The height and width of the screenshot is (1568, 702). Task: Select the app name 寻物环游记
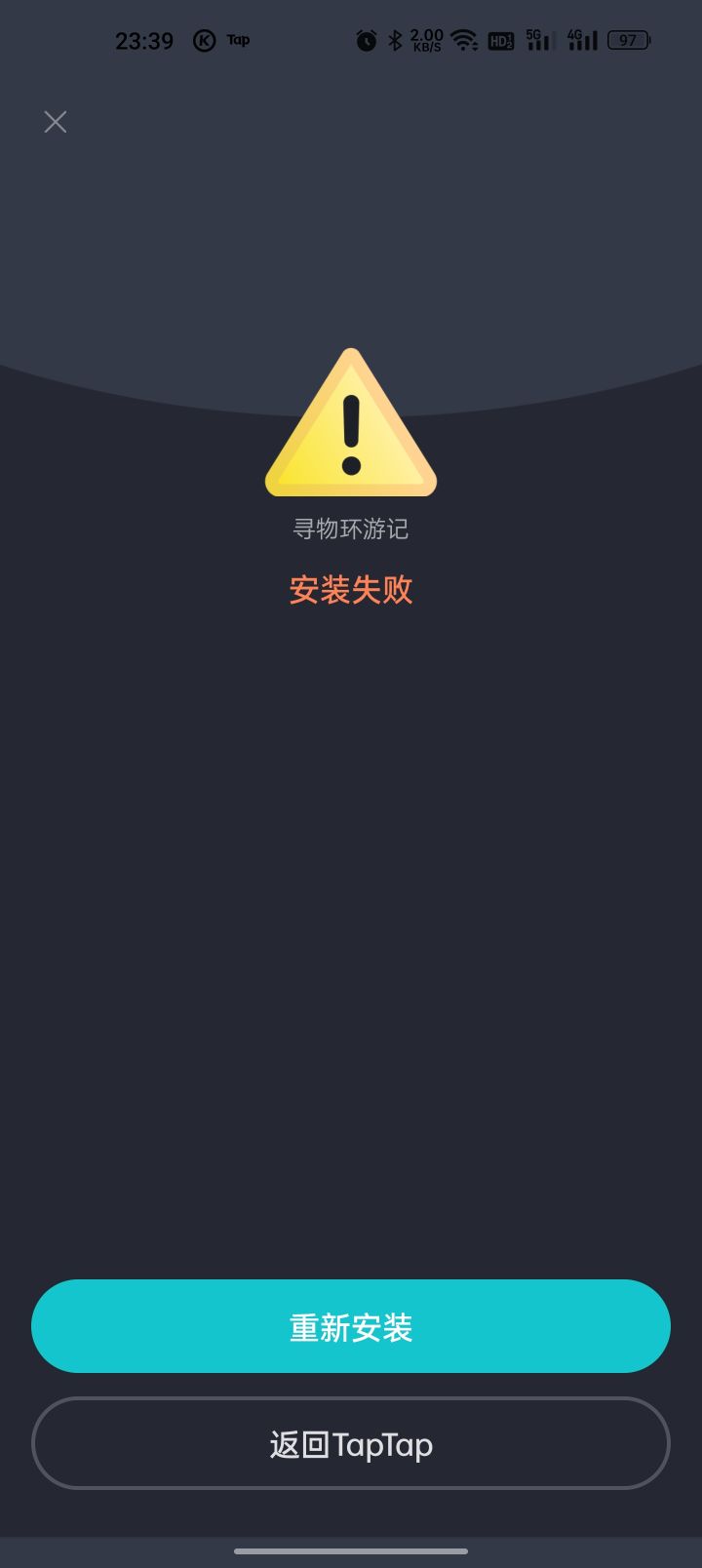(350, 529)
